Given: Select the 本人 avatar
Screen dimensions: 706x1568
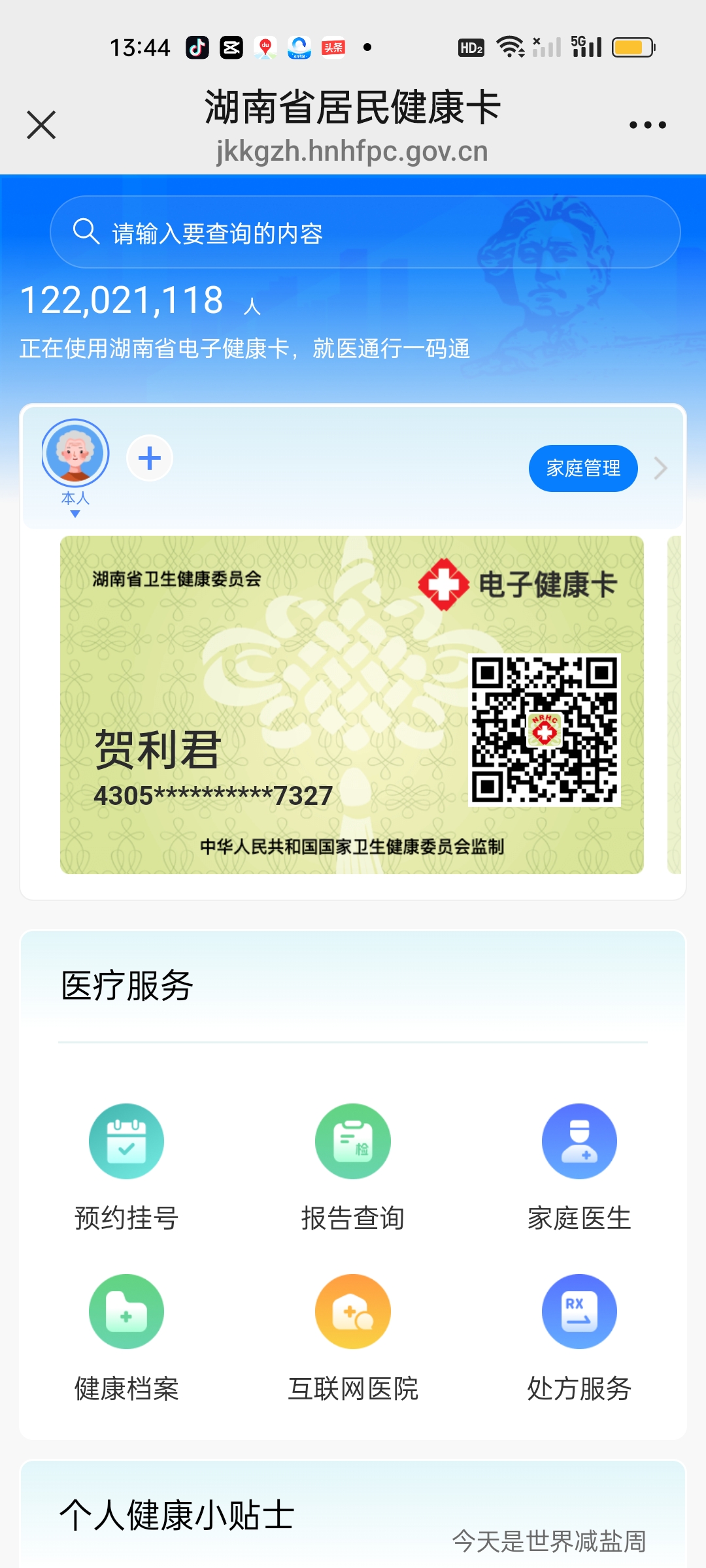Looking at the screenshot, I should 75,453.
